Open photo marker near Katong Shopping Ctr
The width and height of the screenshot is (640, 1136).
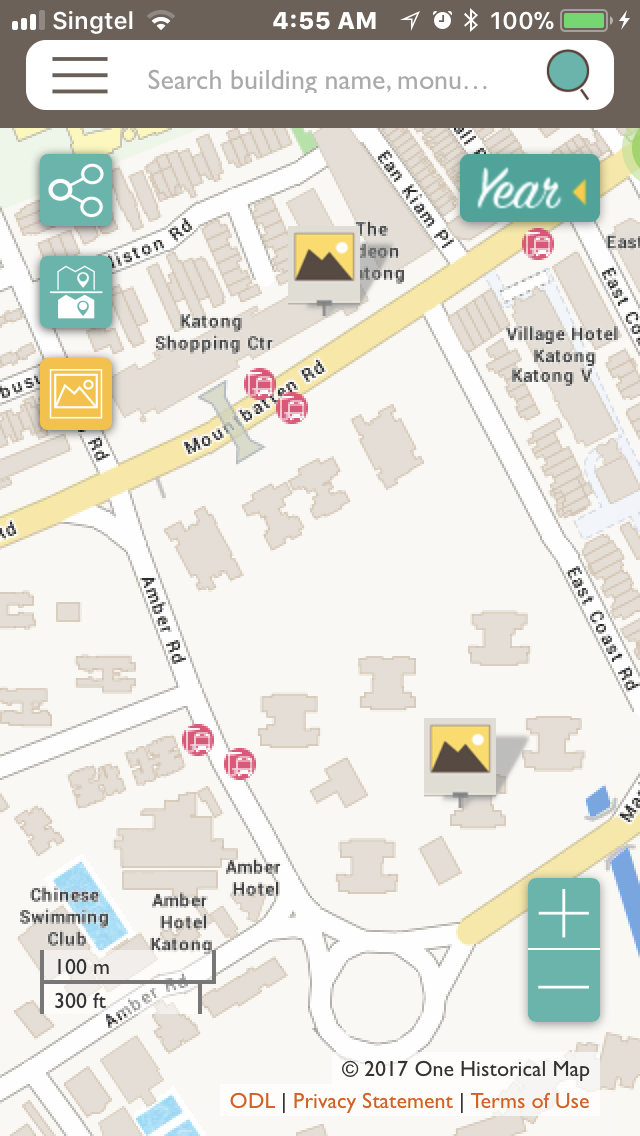coord(325,267)
